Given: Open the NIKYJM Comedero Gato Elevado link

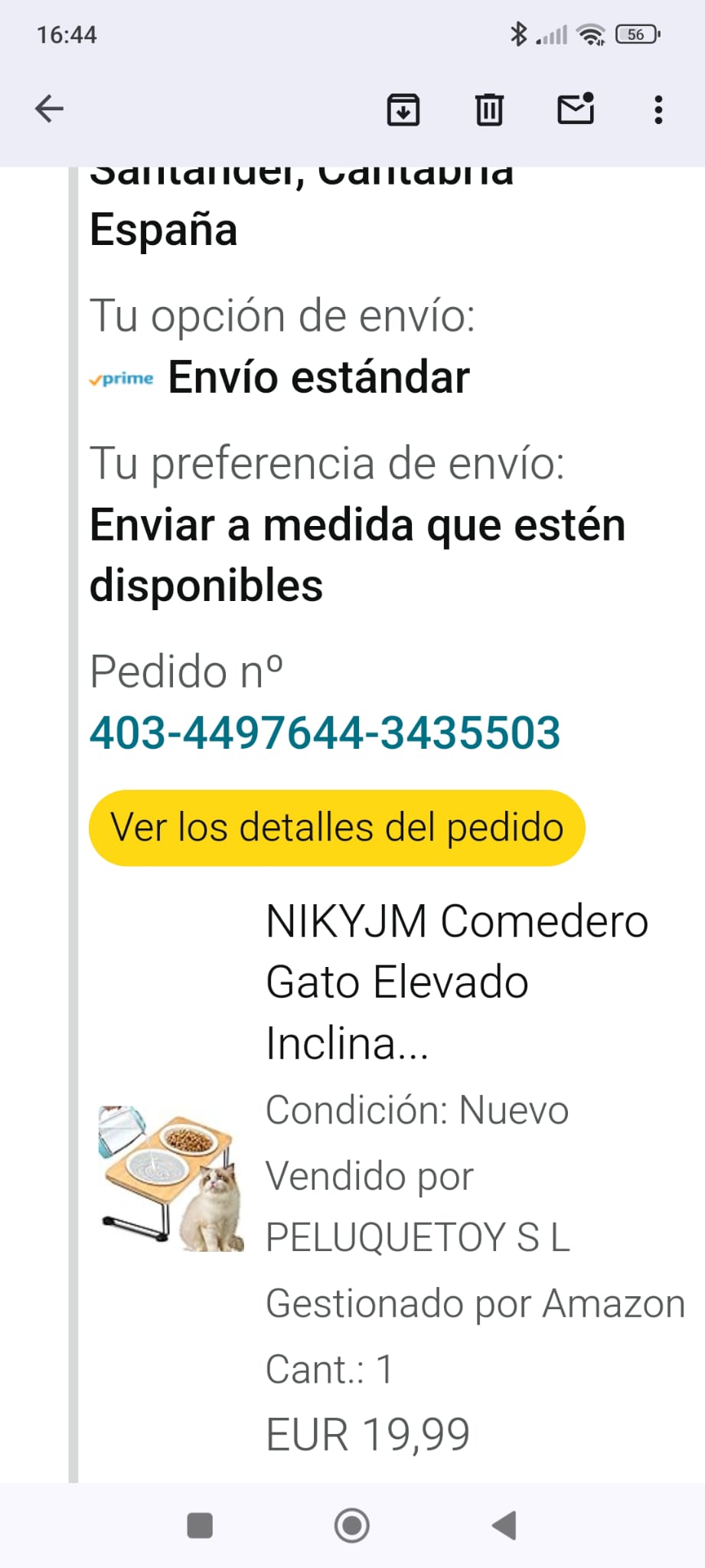Looking at the screenshot, I should pyautogui.click(x=456, y=982).
